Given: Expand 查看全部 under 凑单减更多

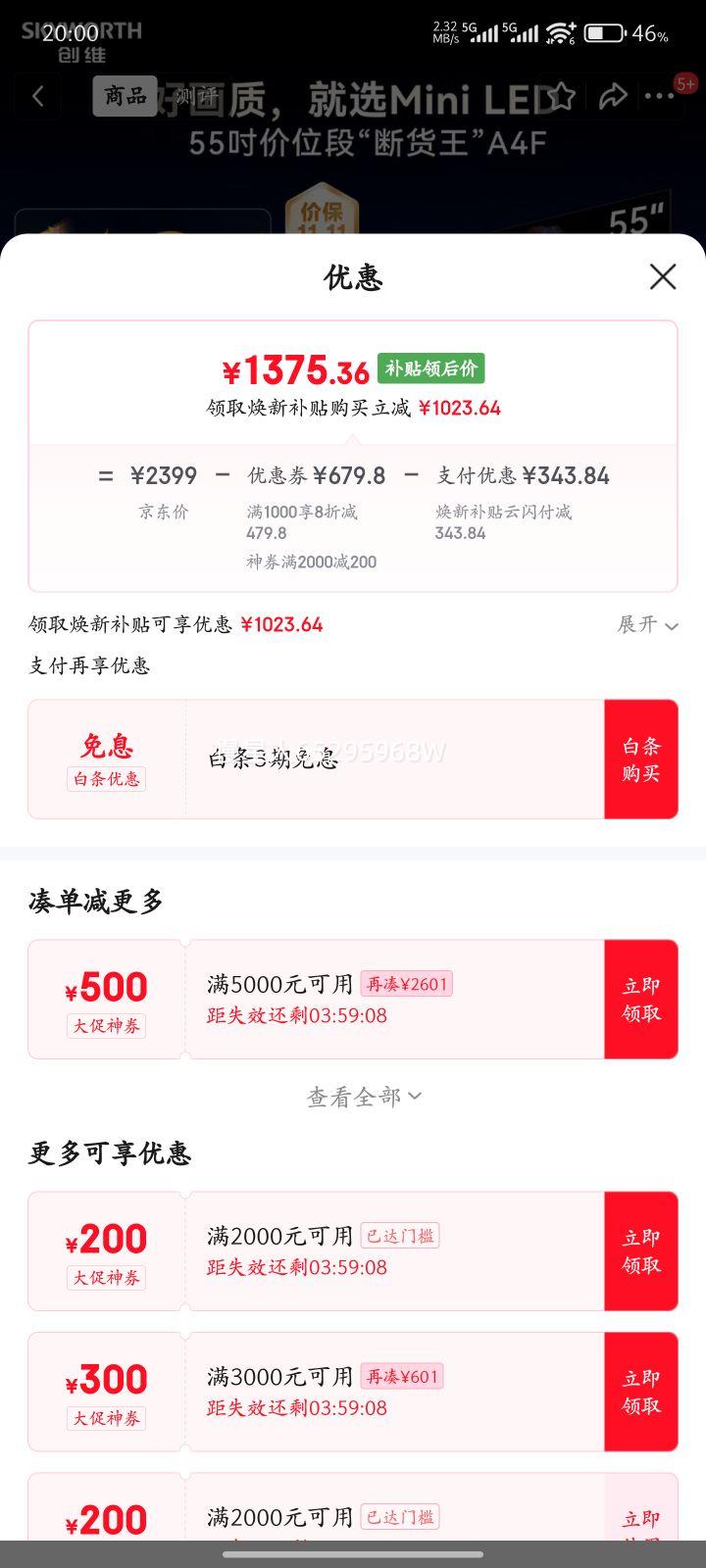Looking at the screenshot, I should click(x=364, y=1097).
